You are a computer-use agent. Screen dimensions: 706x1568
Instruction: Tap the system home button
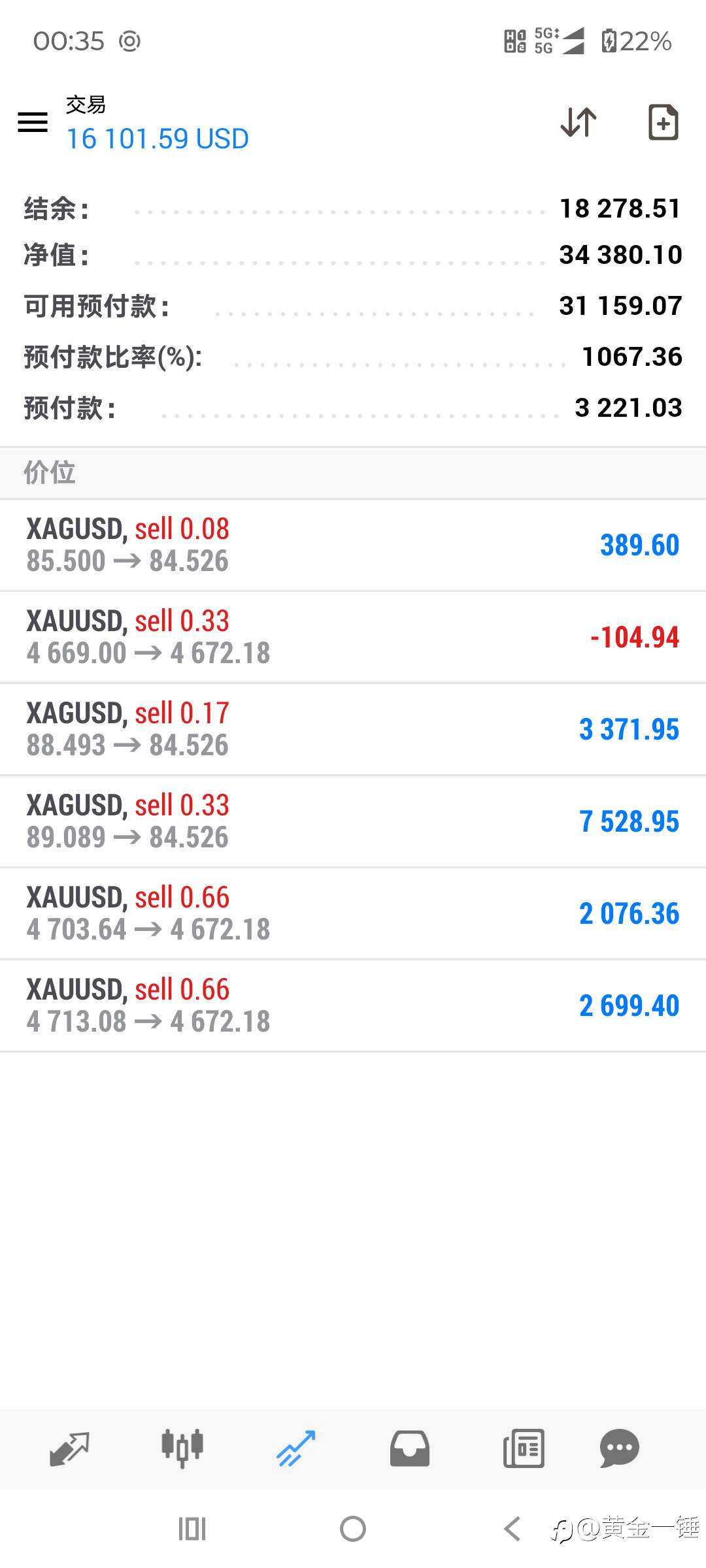click(x=353, y=1529)
